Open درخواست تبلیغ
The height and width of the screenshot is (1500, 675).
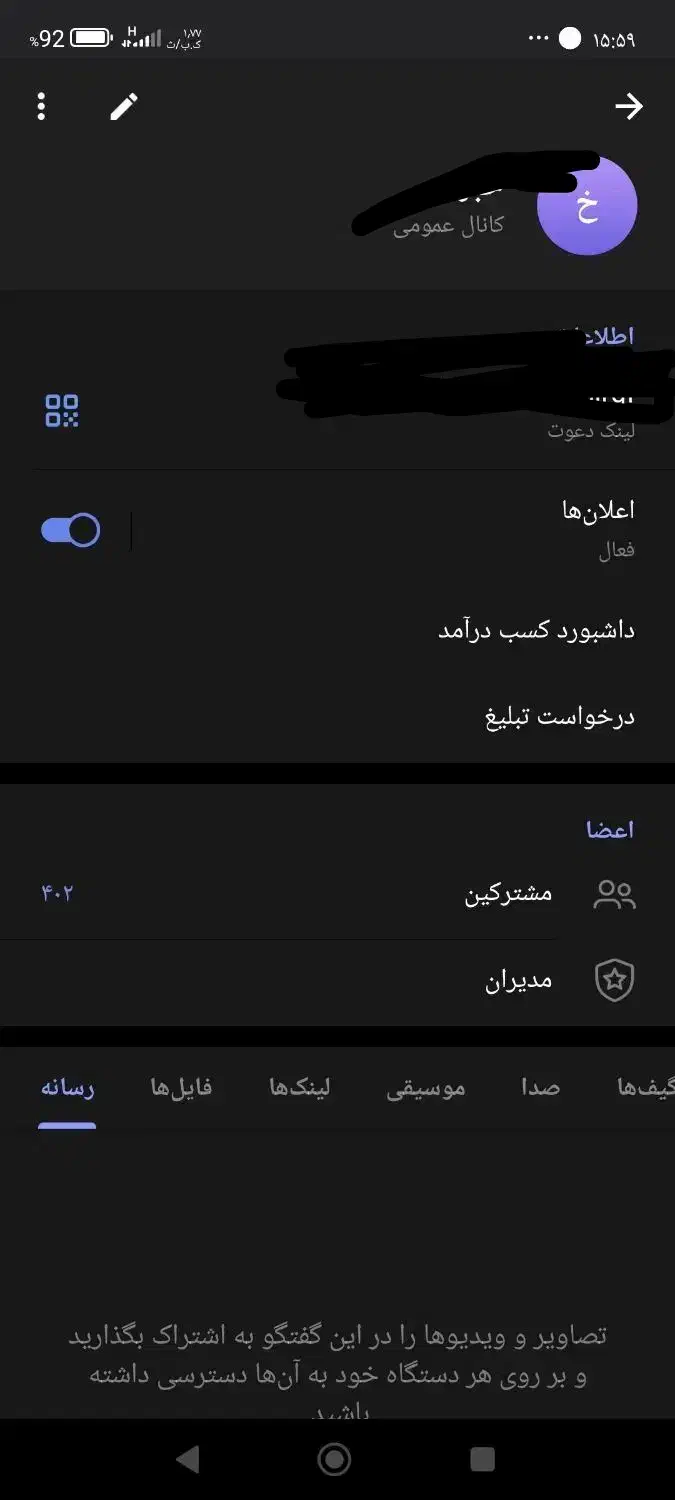point(337,718)
